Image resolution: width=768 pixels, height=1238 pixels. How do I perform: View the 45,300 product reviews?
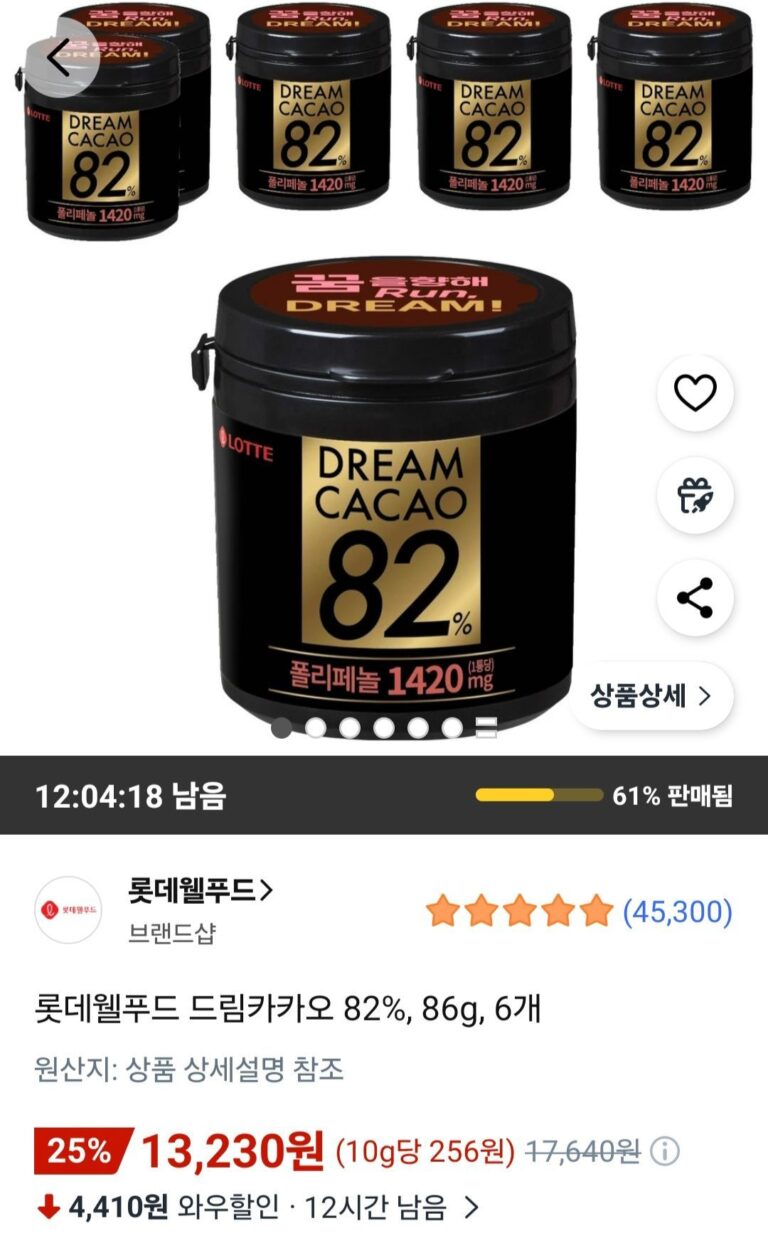(x=677, y=912)
